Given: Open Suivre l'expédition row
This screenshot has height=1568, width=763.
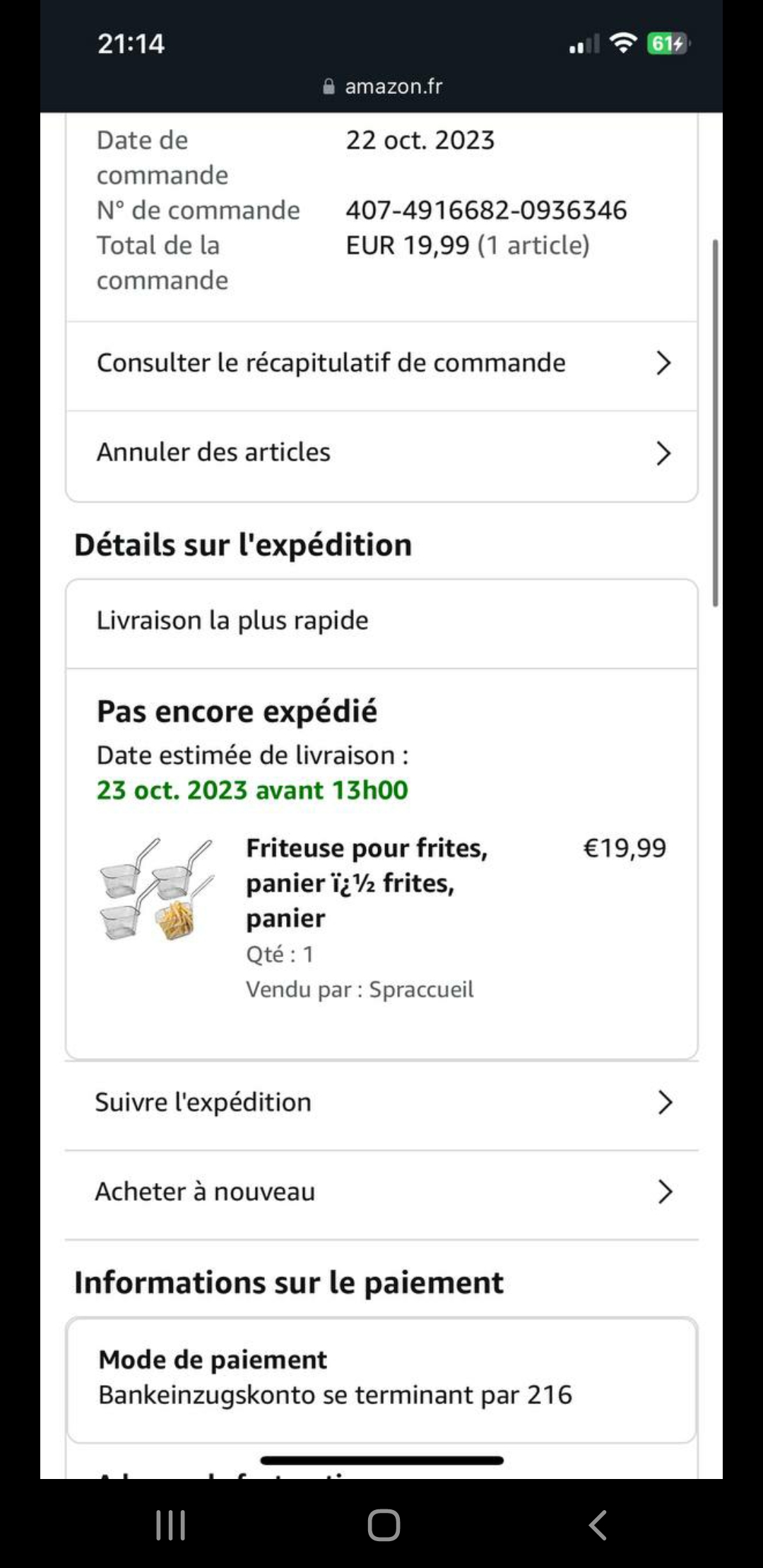Looking at the screenshot, I should point(381,1103).
